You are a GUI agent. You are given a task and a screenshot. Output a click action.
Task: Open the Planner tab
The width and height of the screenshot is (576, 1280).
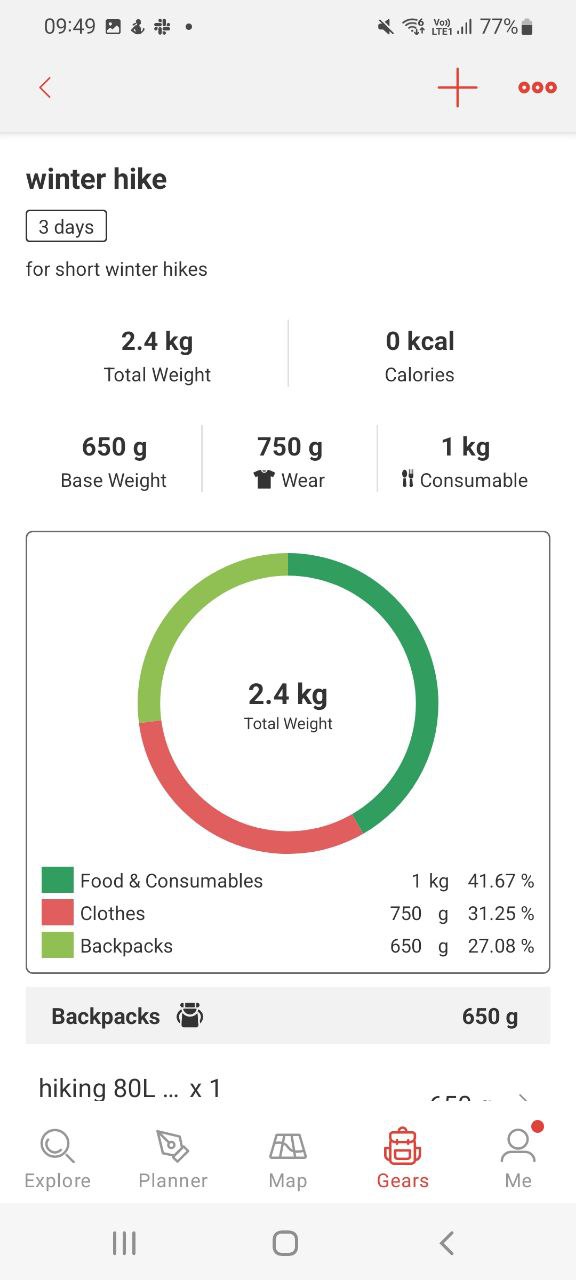173,1159
